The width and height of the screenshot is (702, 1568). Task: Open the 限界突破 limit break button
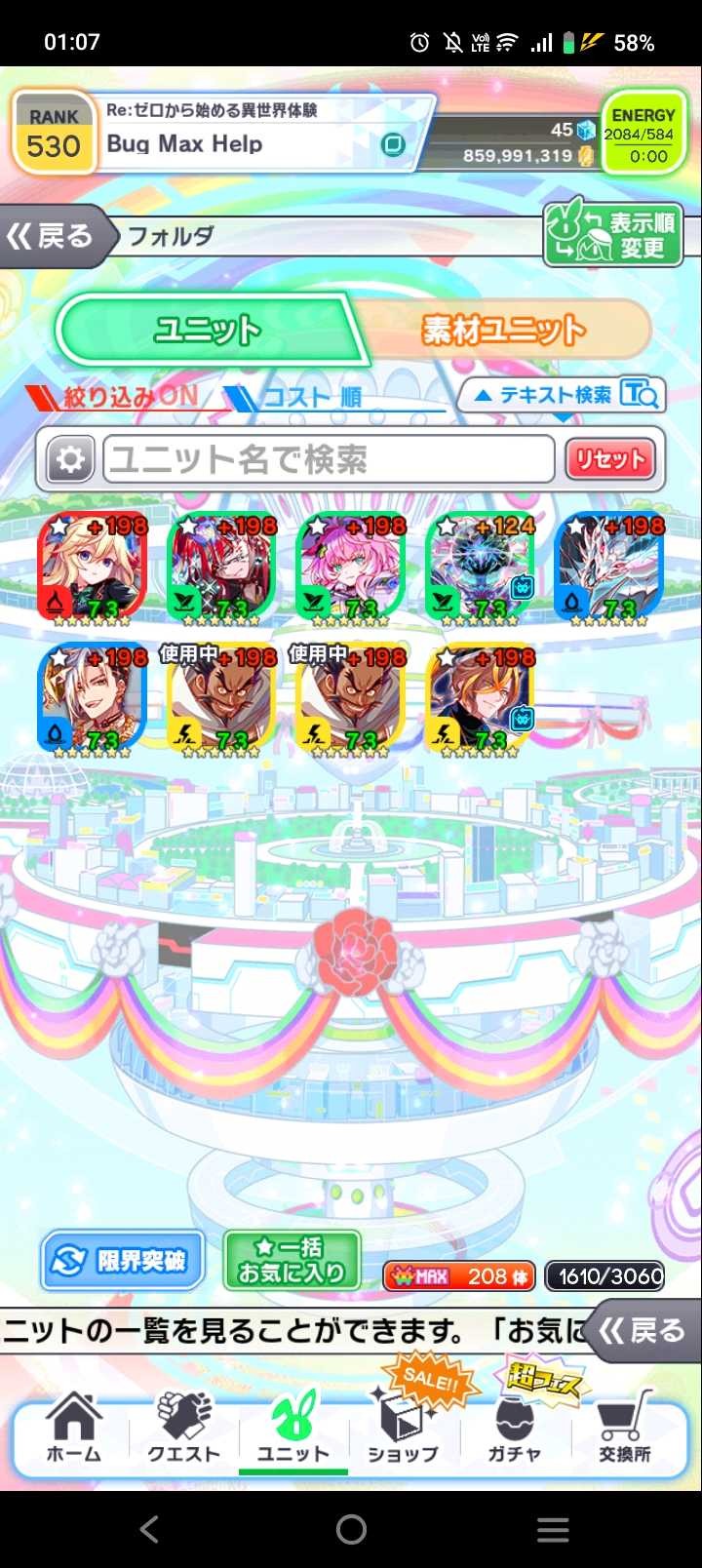123,1260
